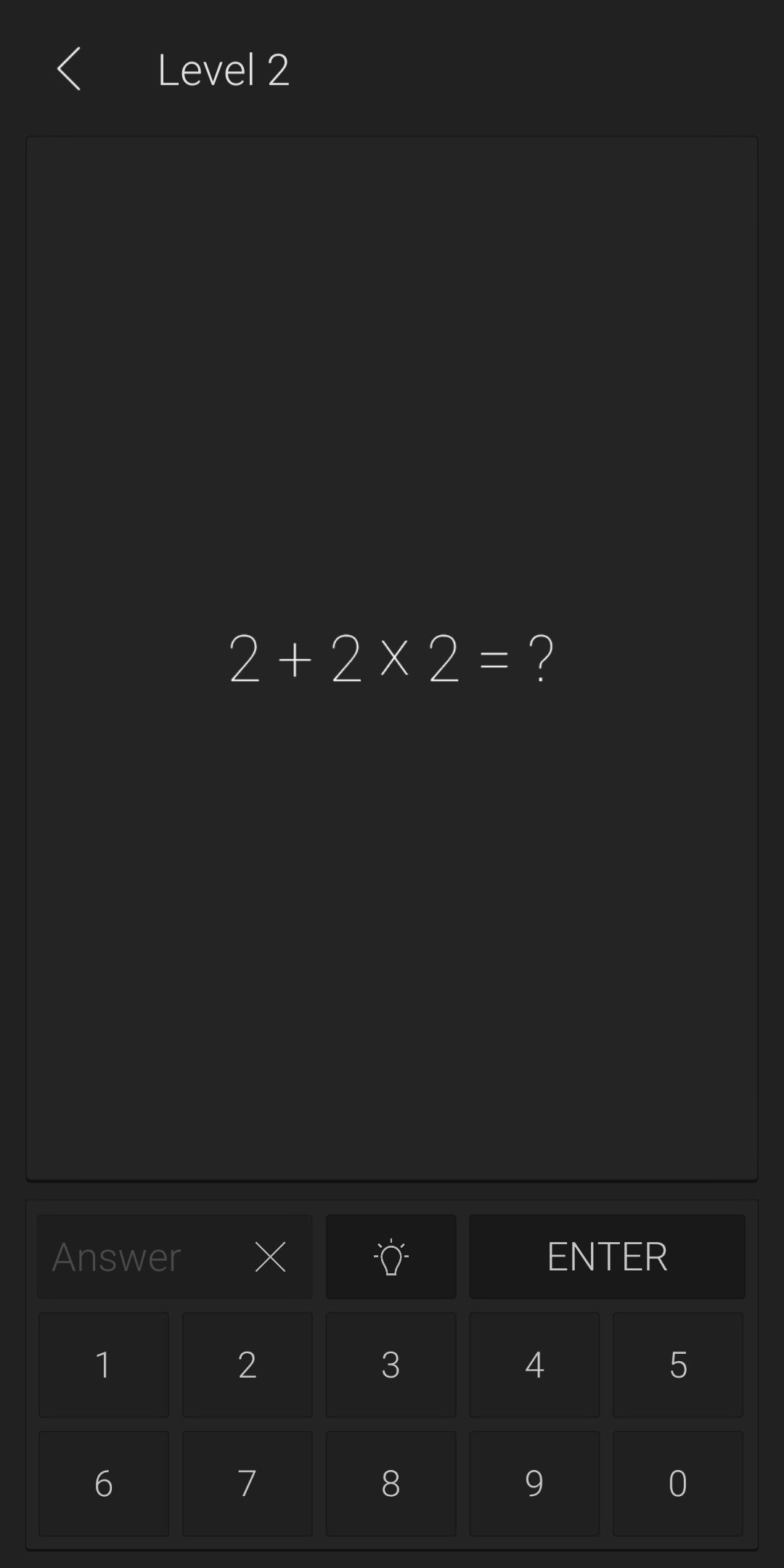
Task: Enter digit 2 on the keypad
Action: pyautogui.click(x=247, y=1365)
